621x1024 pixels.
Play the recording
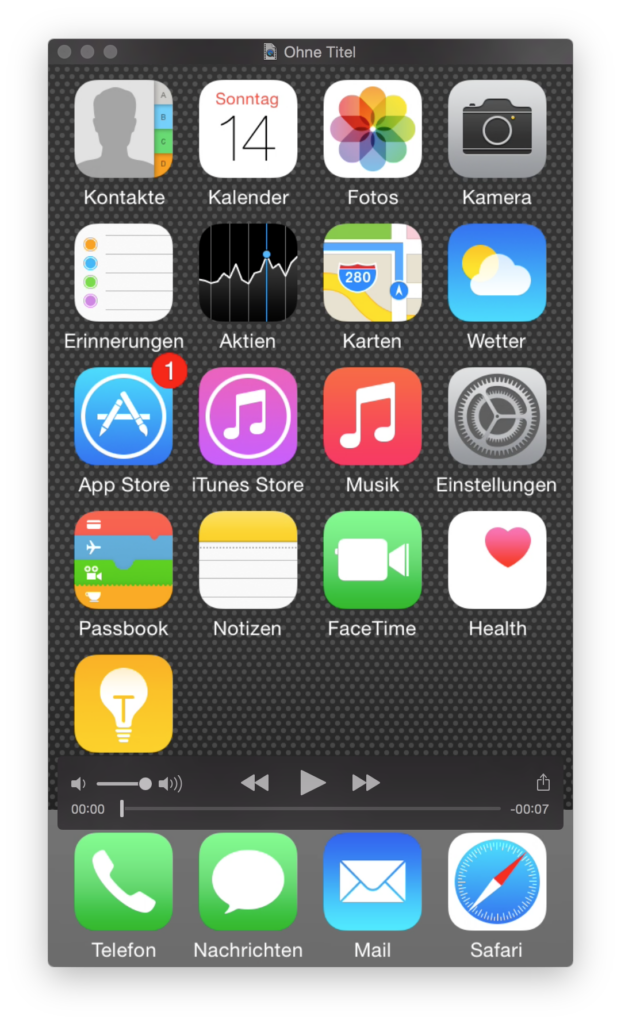point(313,783)
